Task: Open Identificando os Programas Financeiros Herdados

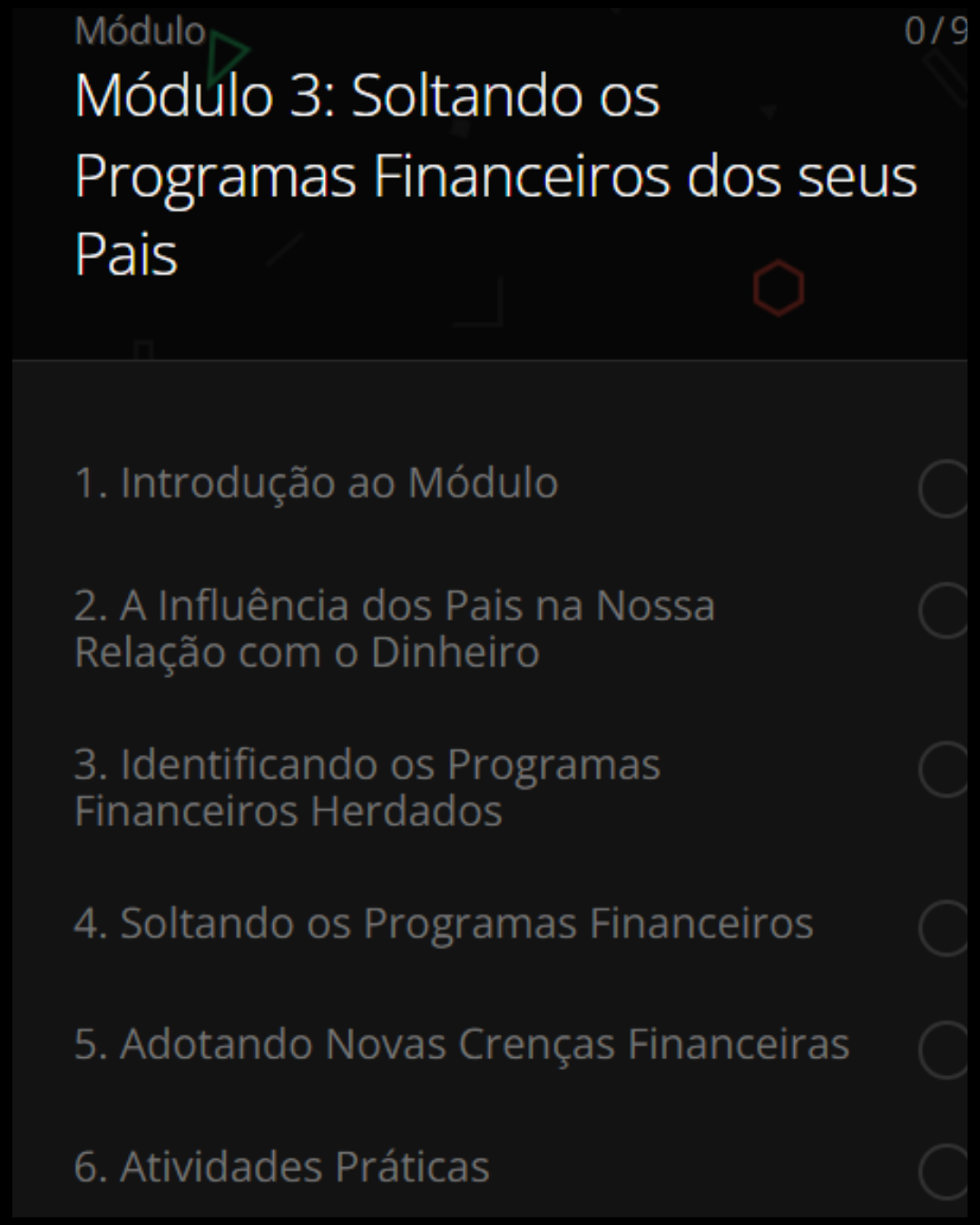Action: point(367,788)
